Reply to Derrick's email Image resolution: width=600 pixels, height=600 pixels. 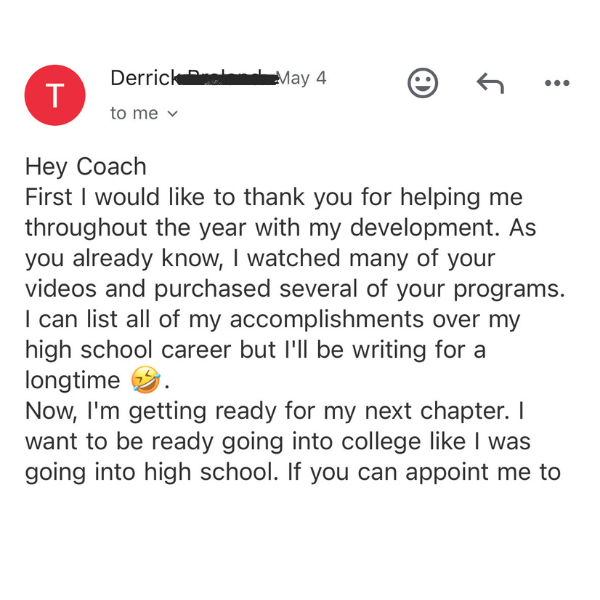pyautogui.click(x=490, y=83)
